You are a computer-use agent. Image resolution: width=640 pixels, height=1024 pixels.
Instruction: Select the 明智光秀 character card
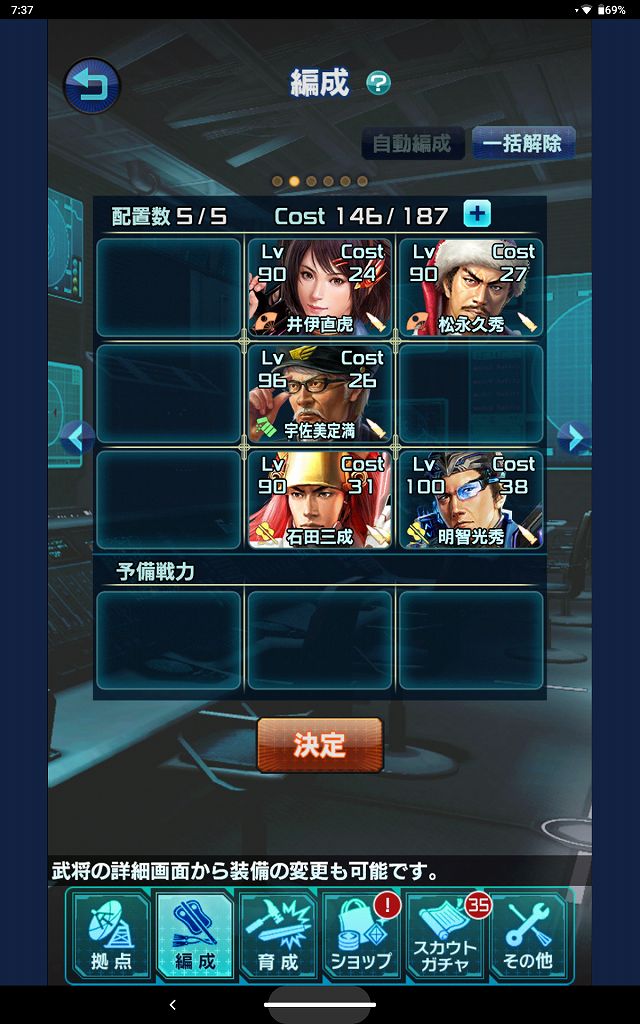[x=471, y=499]
